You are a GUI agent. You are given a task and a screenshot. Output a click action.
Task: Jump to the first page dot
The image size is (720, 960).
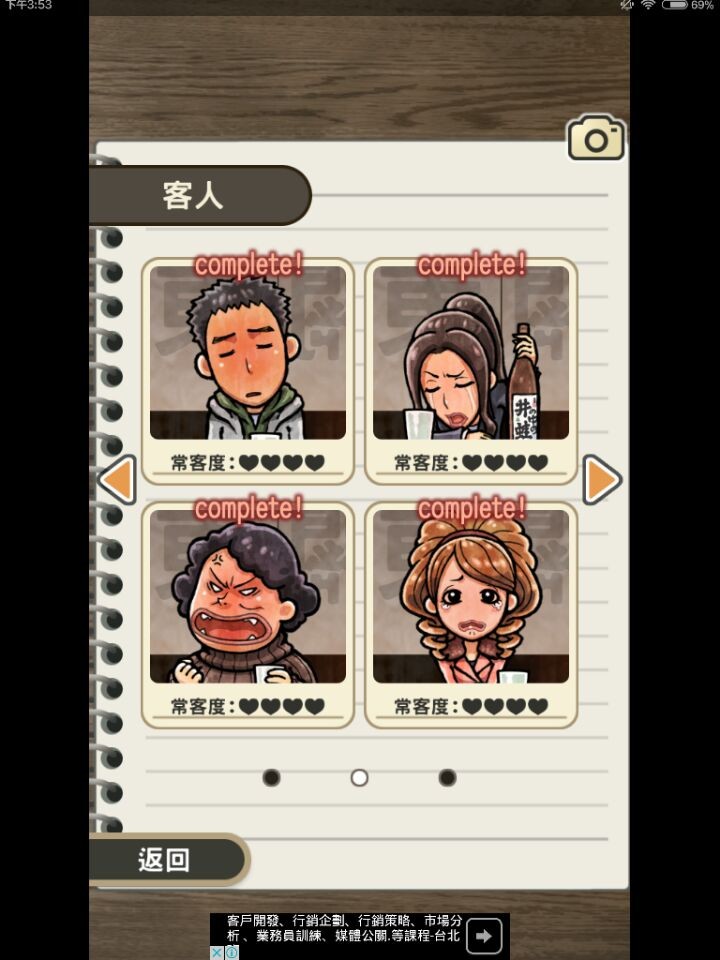click(x=271, y=777)
